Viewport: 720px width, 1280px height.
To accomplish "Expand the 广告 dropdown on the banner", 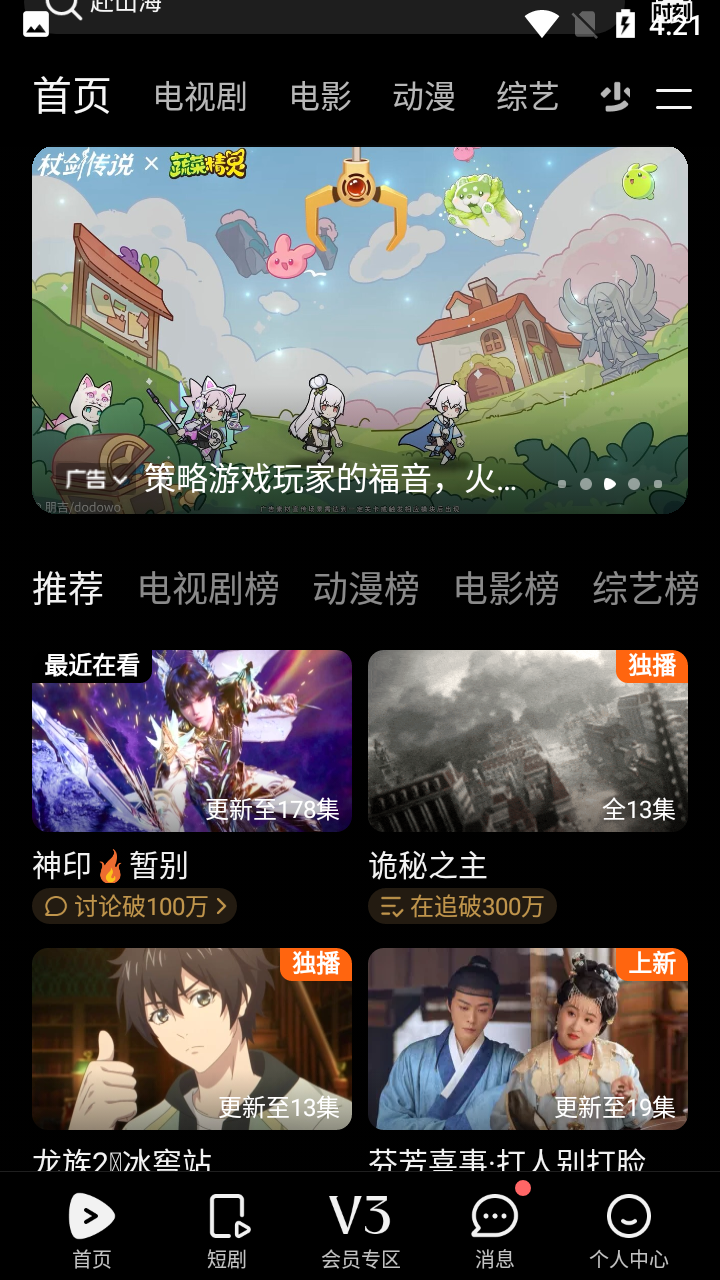I will tap(97, 480).
